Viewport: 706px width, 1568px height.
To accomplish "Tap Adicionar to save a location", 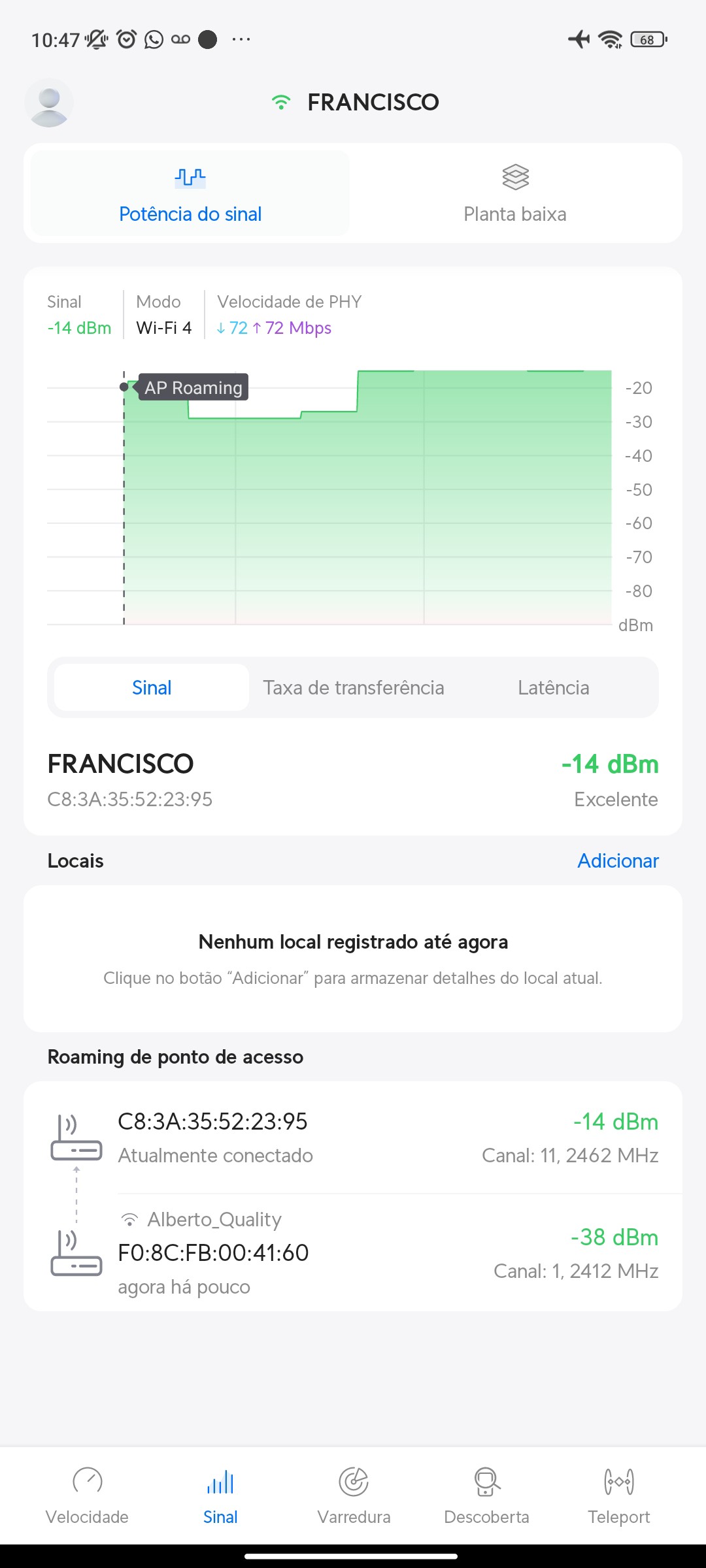I will 617,860.
